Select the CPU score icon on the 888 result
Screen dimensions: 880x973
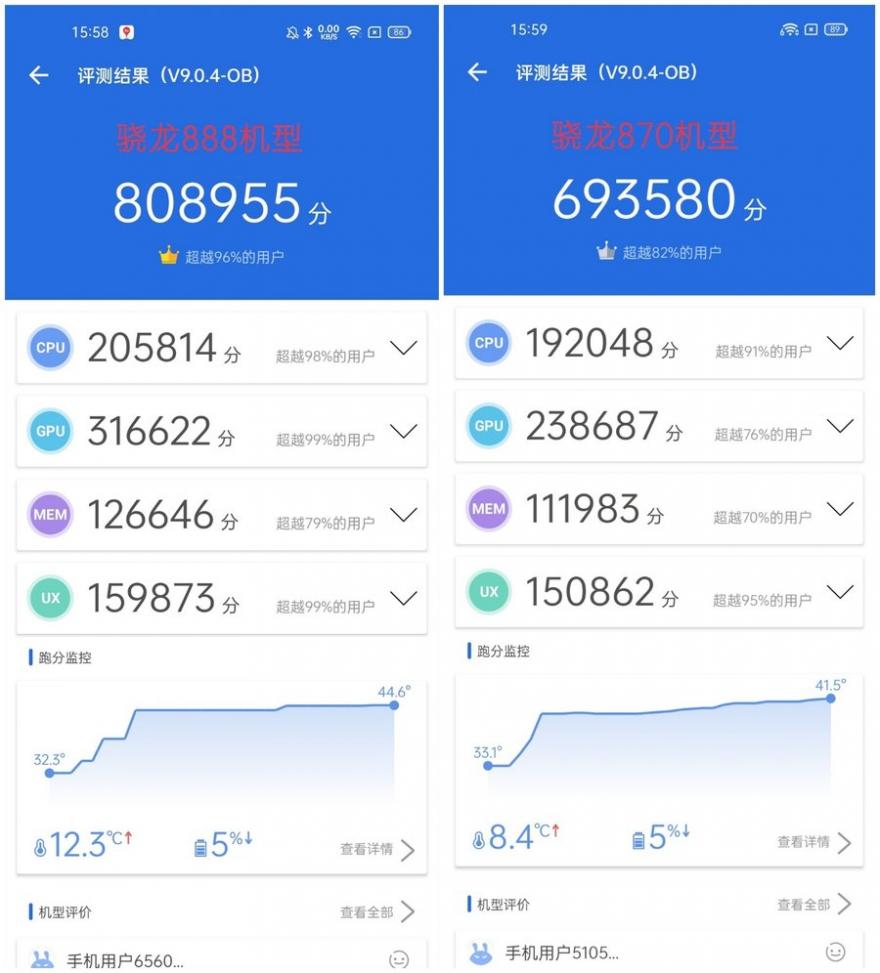pos(50,347)
